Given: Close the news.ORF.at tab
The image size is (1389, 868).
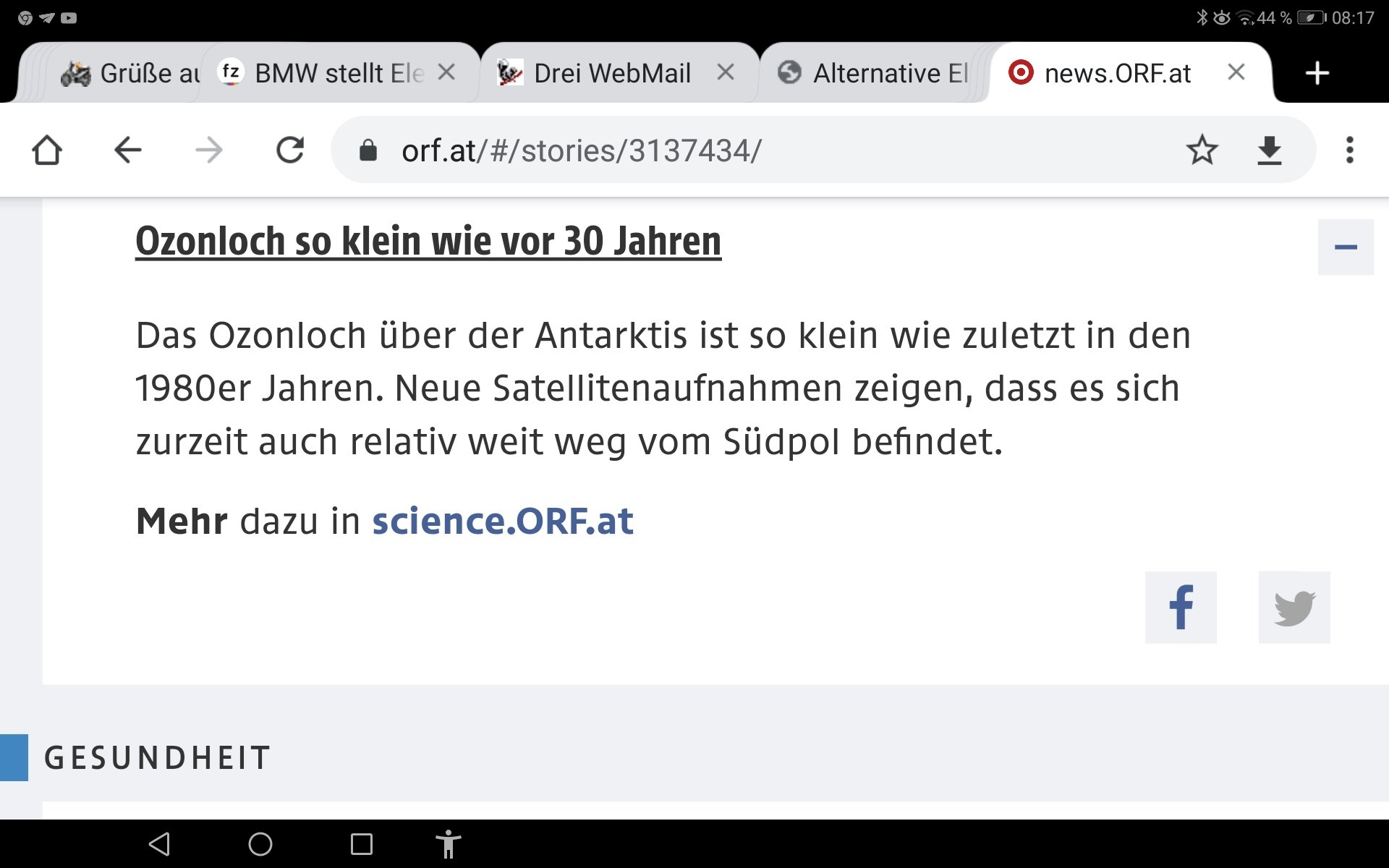Looking at the screenshot, I should click(x=1236, y=72).
